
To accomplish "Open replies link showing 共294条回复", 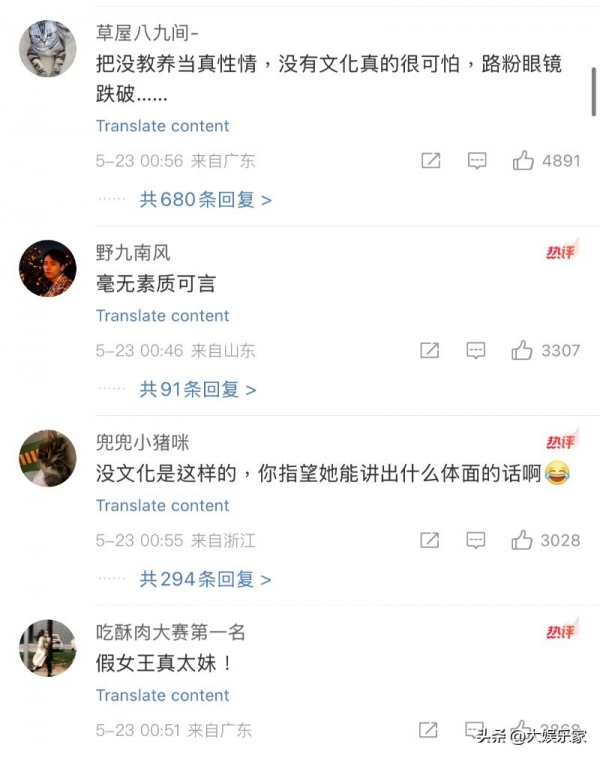I will [205, 579].
